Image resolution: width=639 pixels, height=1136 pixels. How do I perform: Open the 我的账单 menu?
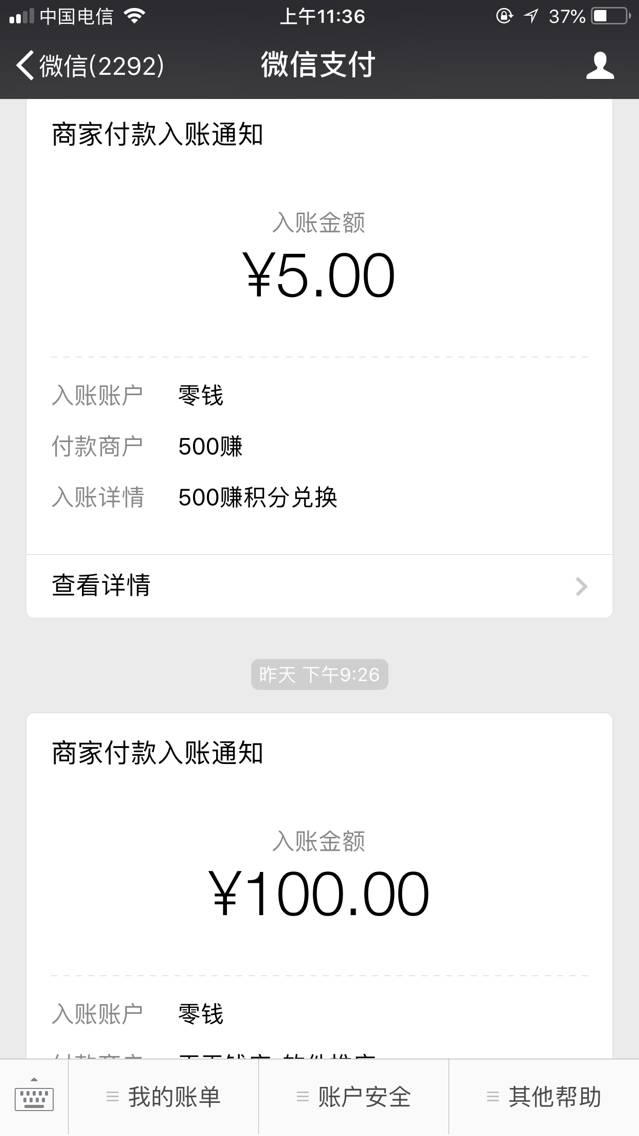pos(163,1097)
